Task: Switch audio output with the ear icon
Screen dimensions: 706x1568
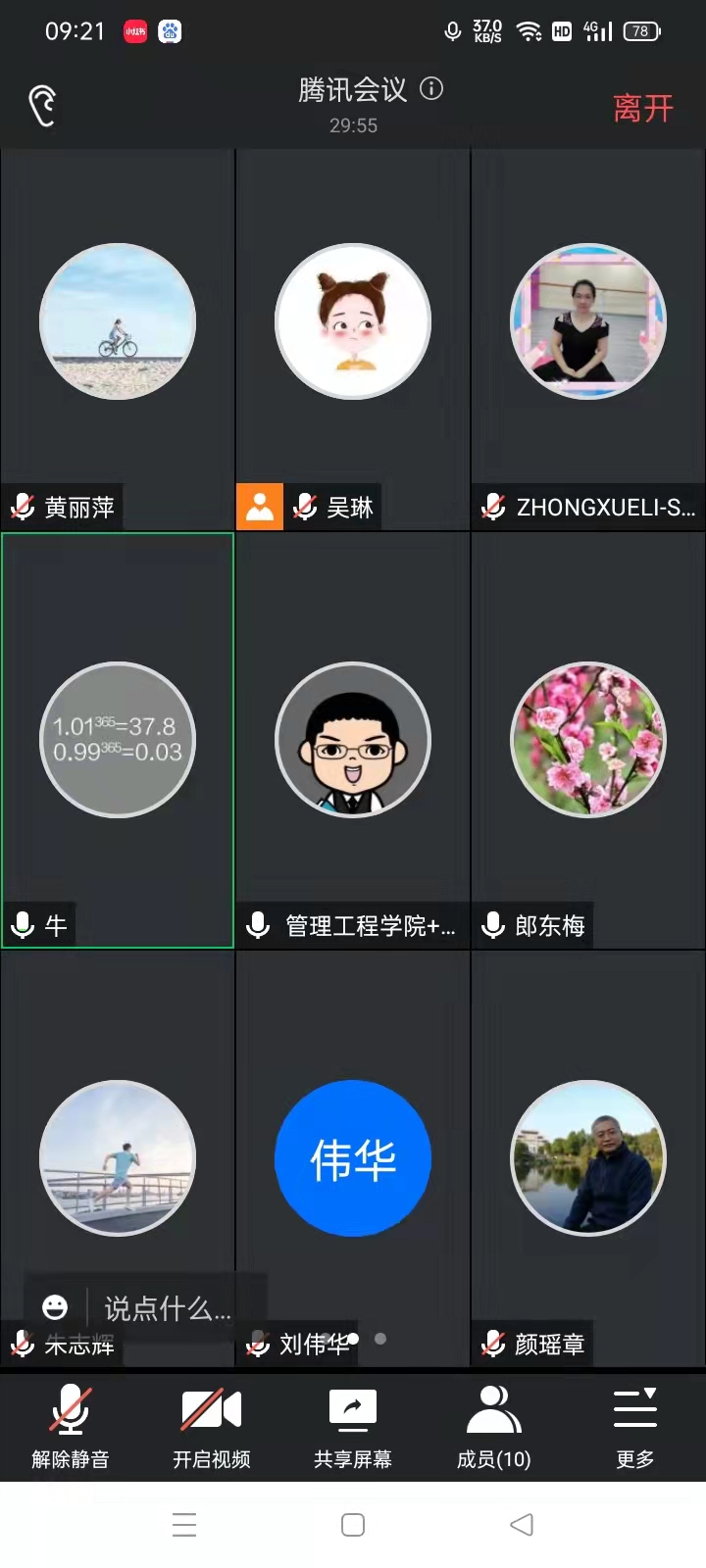Action: tap(42, 106)
